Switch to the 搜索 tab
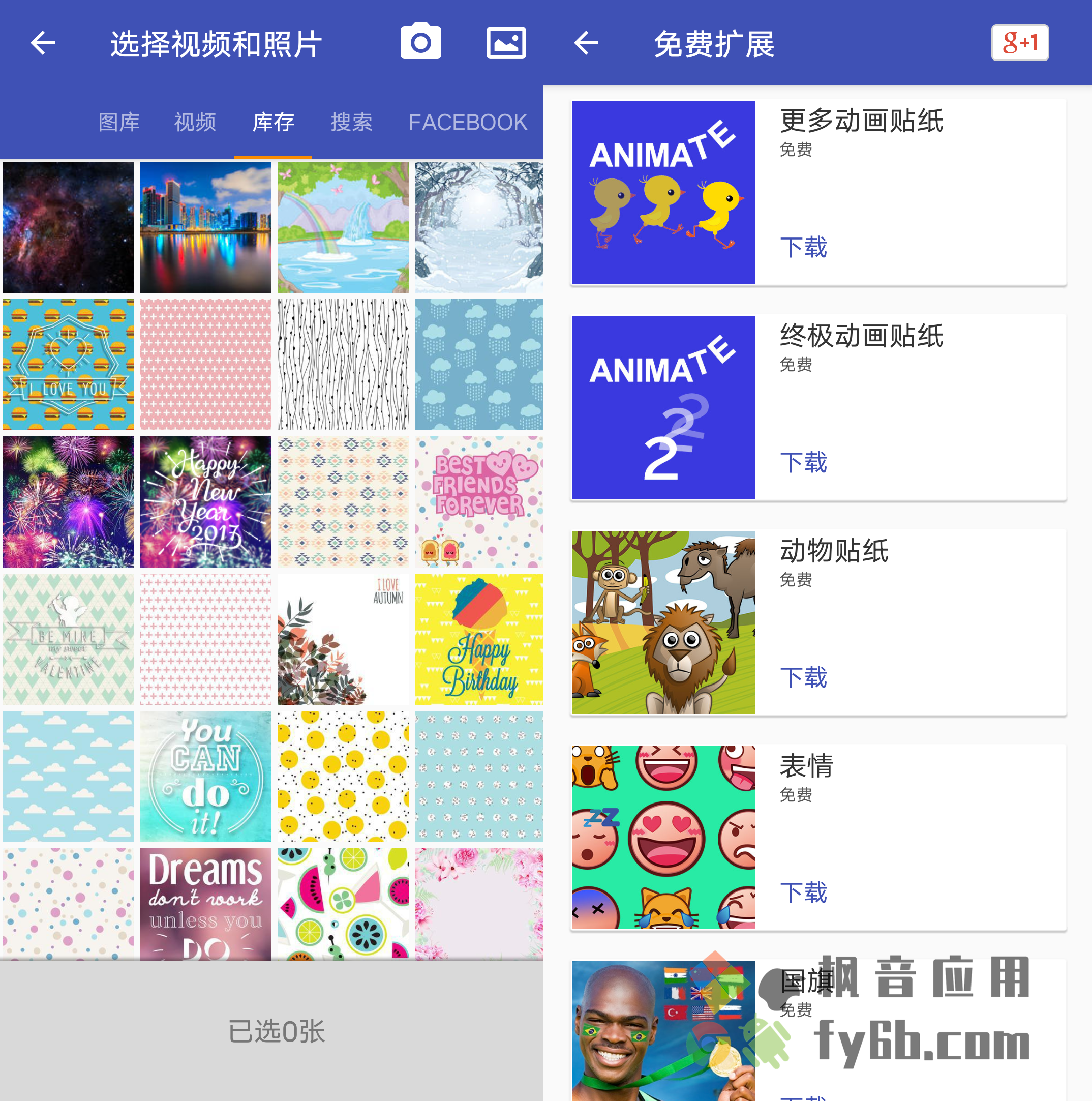The width and height of the screenshot is (1092, 1101). [x=351, y=122]
